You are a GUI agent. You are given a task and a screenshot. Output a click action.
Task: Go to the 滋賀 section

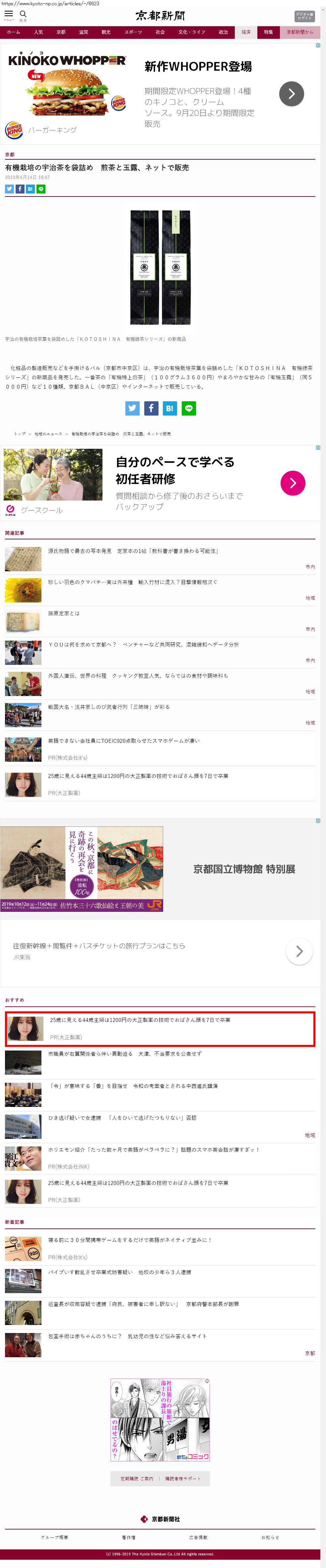tap(83, 32)
